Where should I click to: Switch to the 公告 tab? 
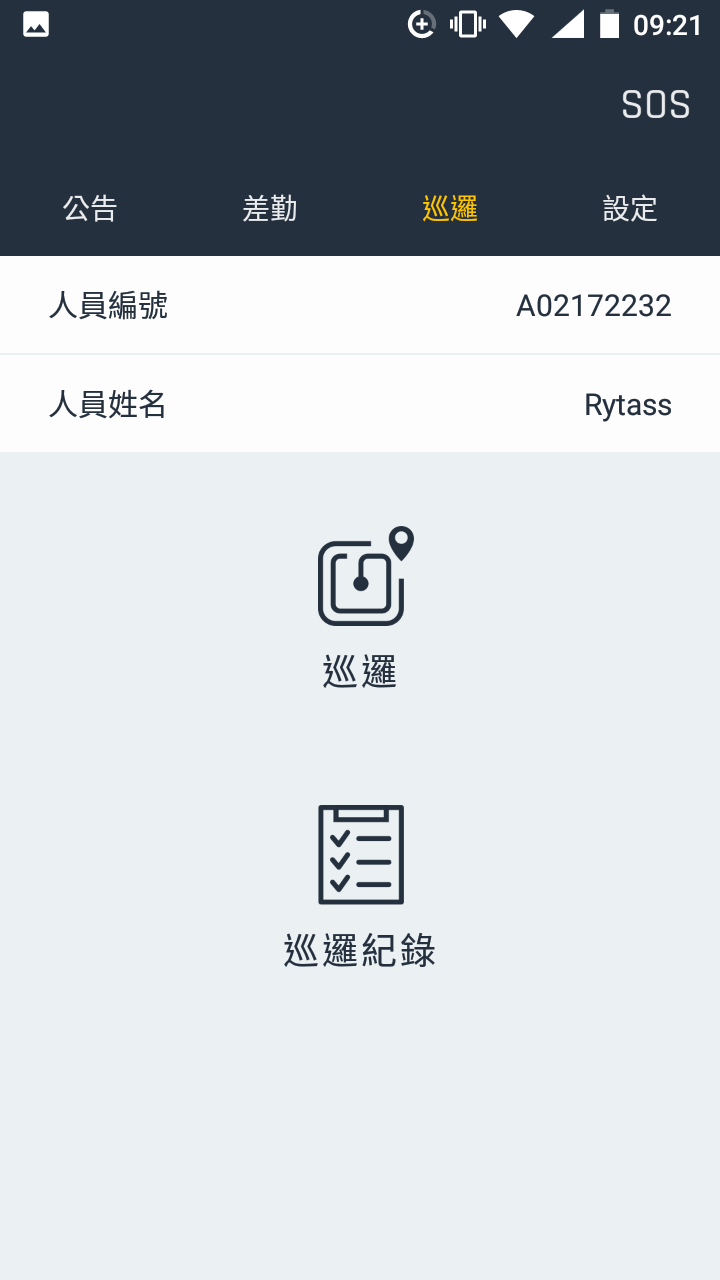[x=90, y=208]
